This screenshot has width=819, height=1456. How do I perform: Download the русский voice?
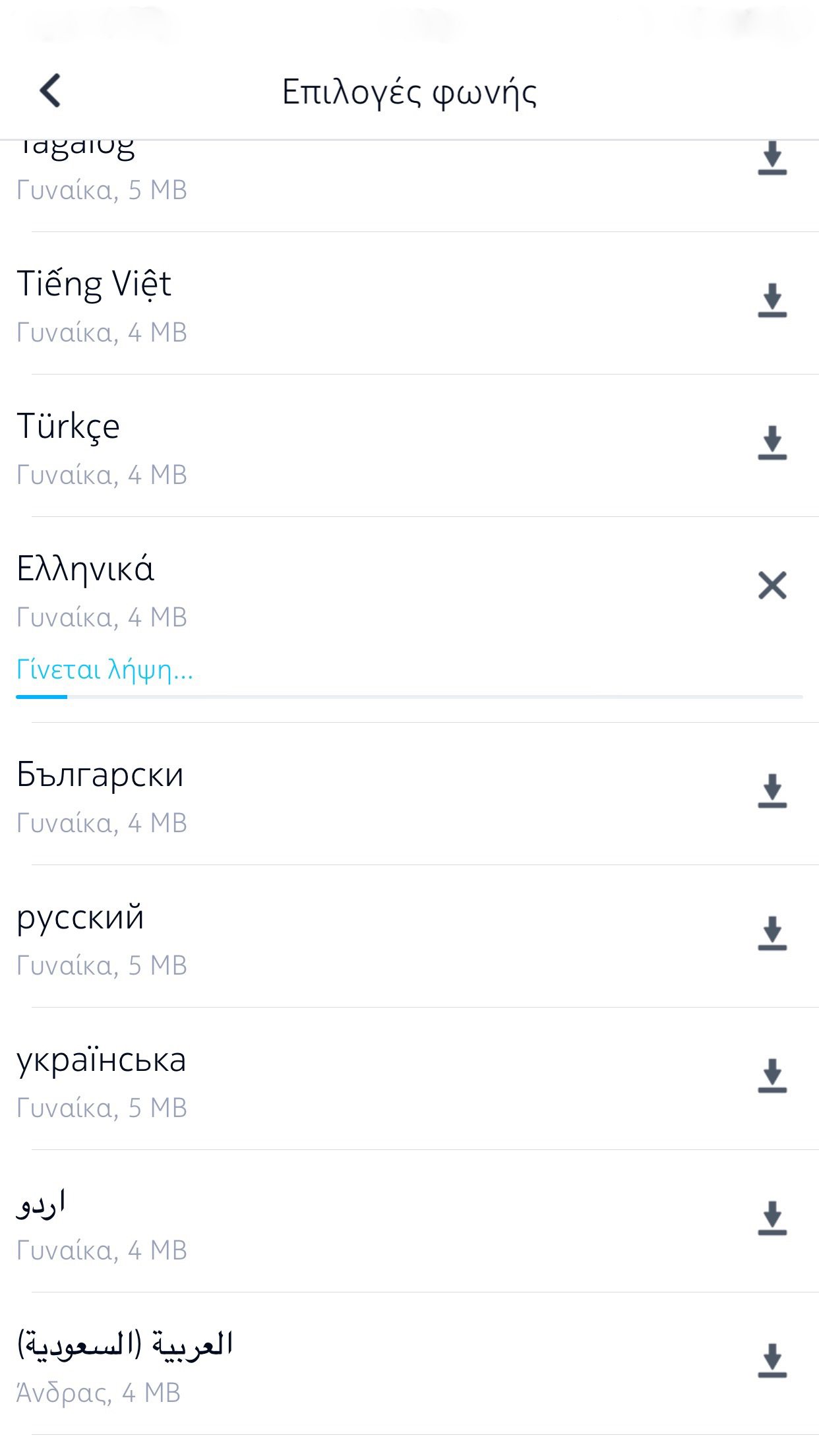(772, 934)
